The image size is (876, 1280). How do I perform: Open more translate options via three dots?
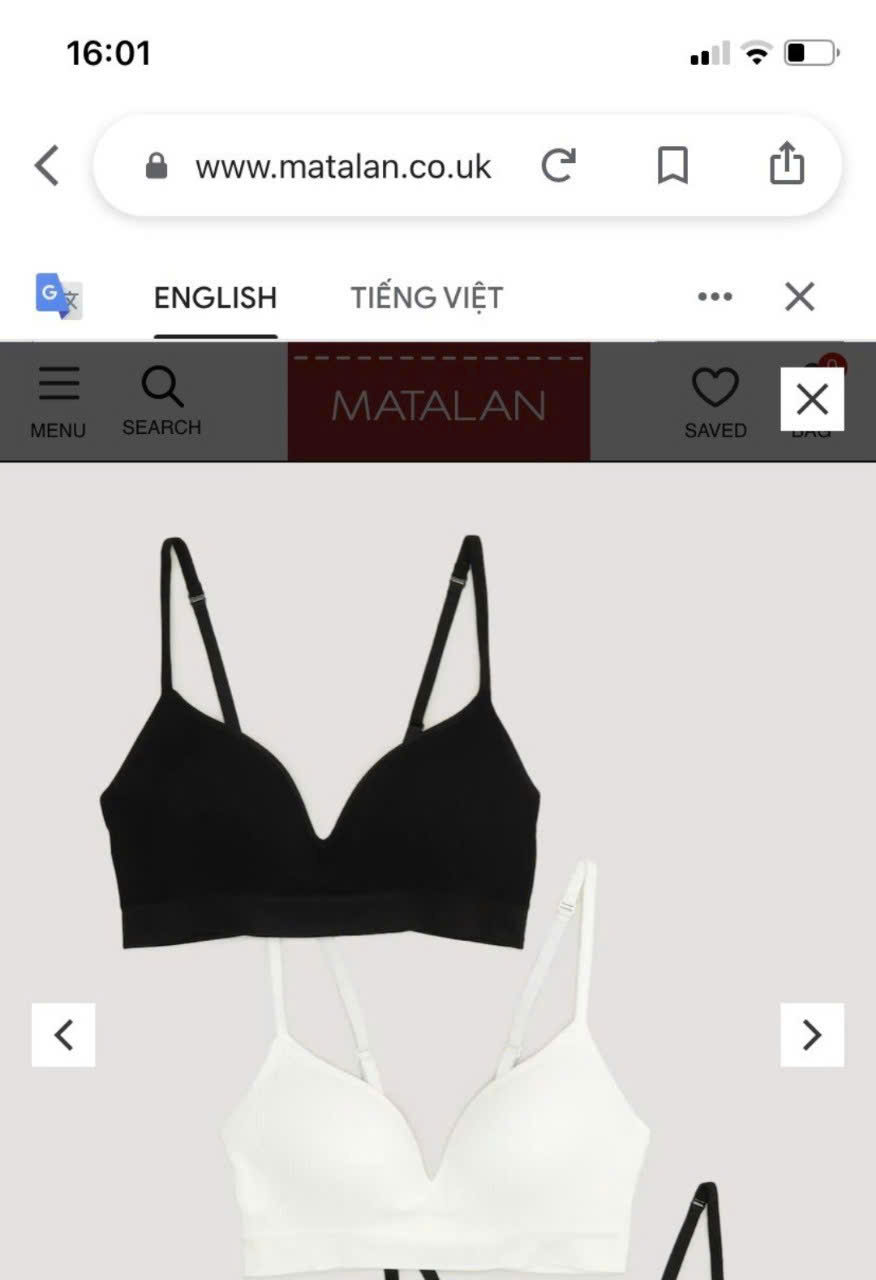coord(714,296)
